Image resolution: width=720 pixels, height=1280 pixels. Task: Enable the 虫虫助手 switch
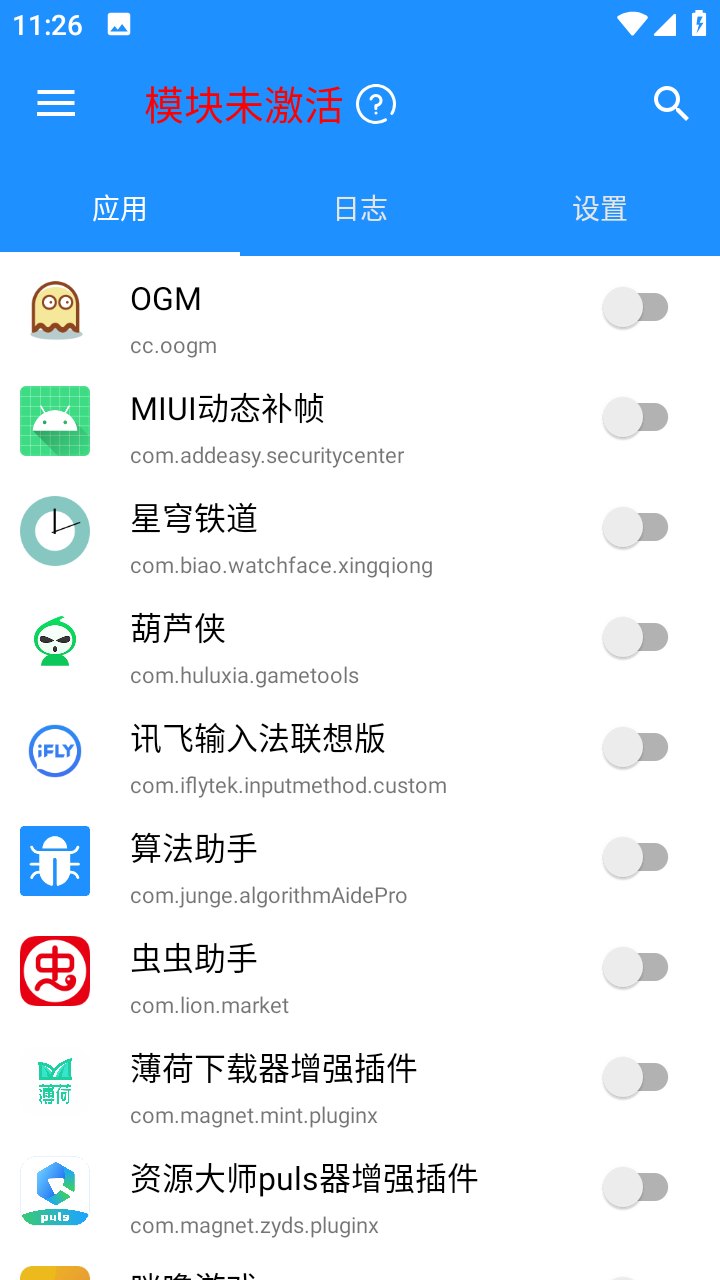pos(636,967)
